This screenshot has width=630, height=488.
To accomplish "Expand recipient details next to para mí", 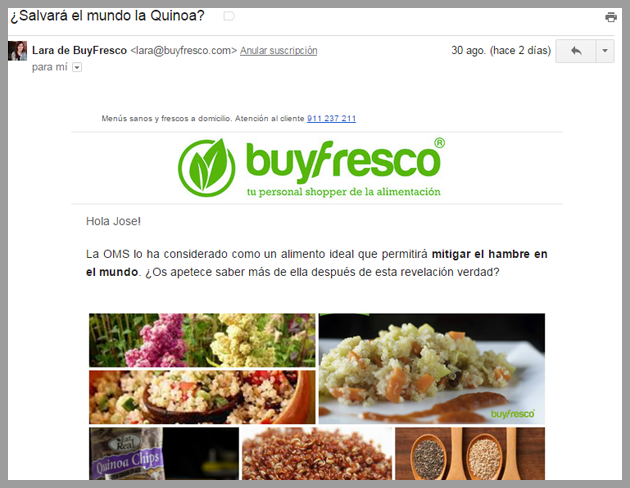I will pyautogui.click(x=77, y=67).
